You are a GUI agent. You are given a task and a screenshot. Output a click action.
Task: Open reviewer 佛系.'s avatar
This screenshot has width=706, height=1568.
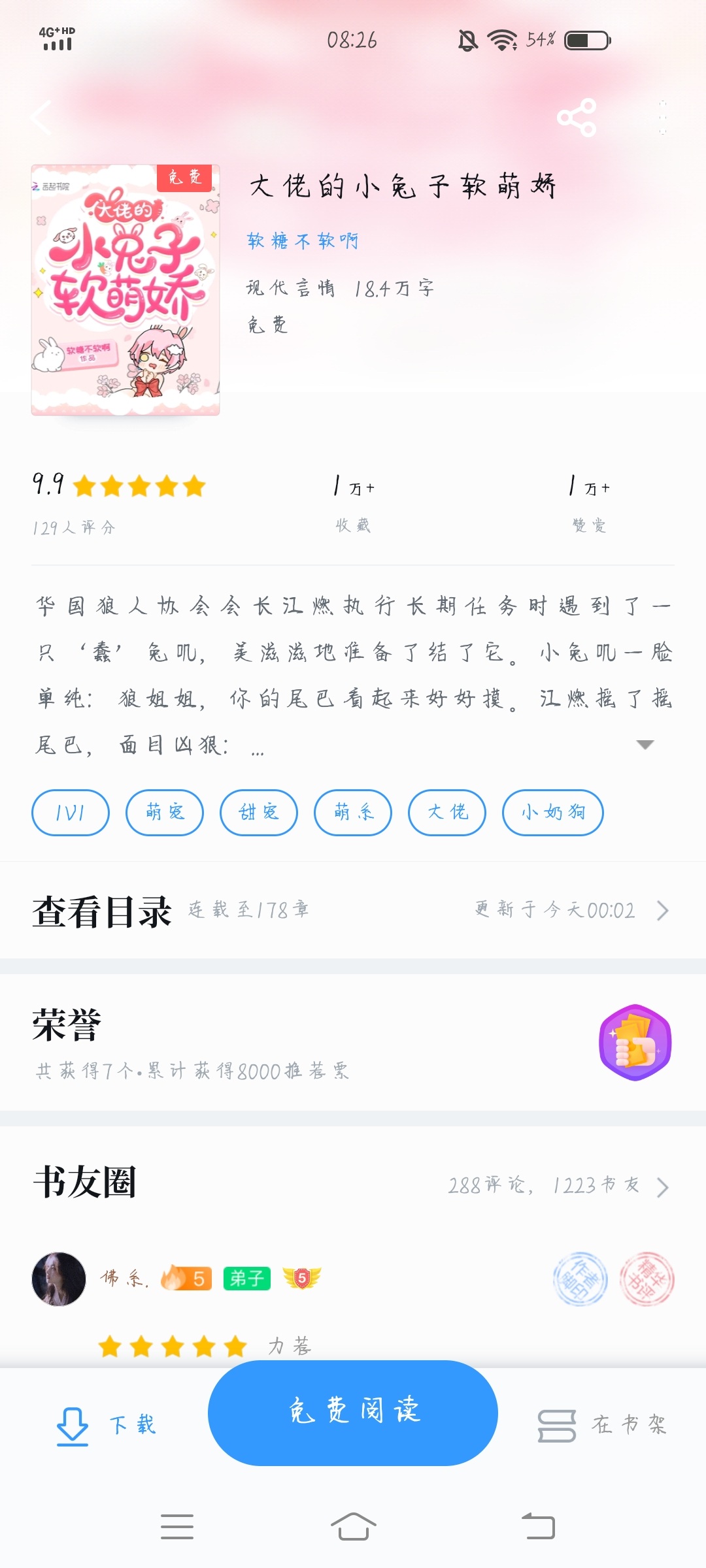(x=59, y=1279)
